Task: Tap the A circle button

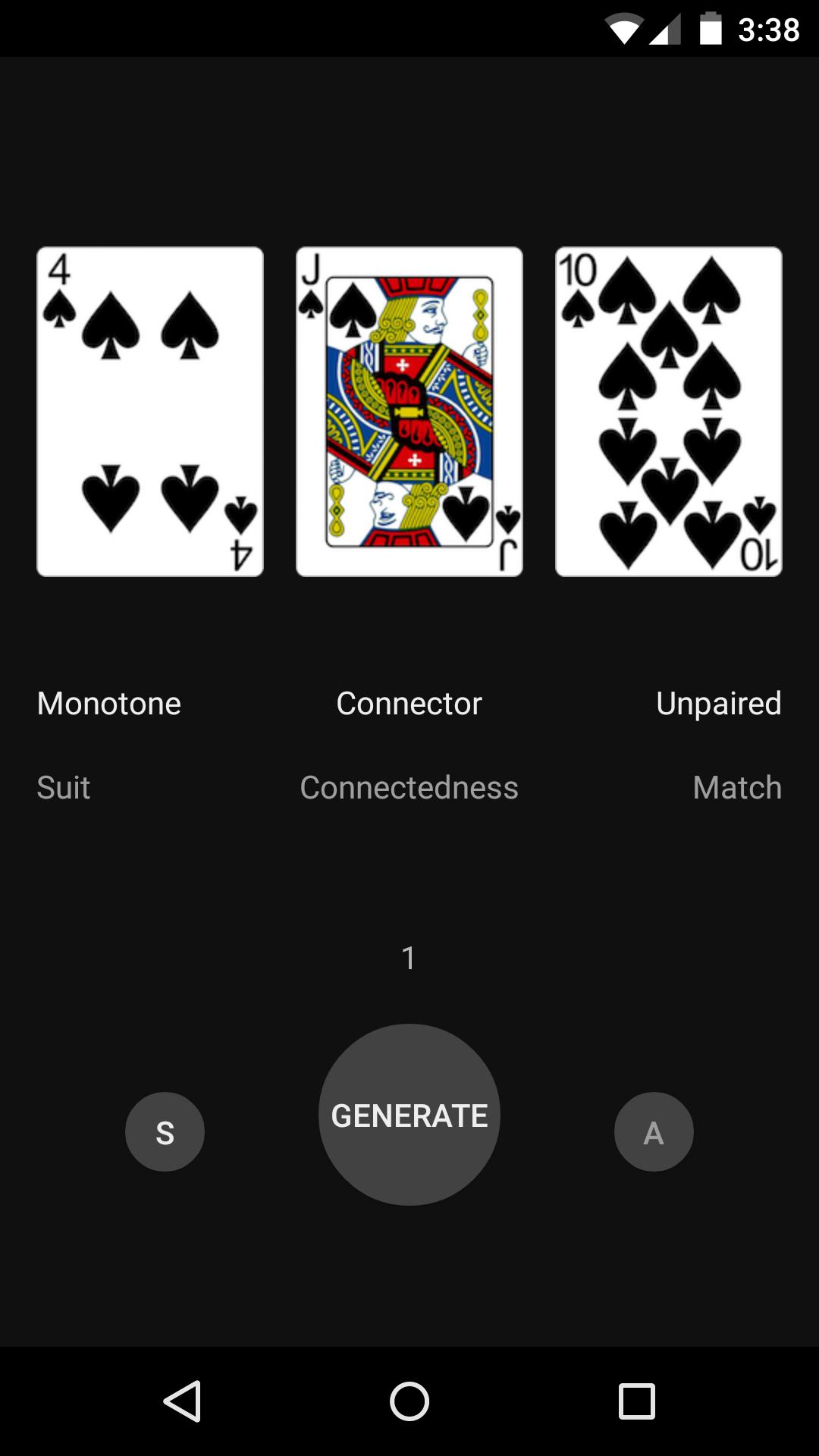Action: coord(654,1131)
